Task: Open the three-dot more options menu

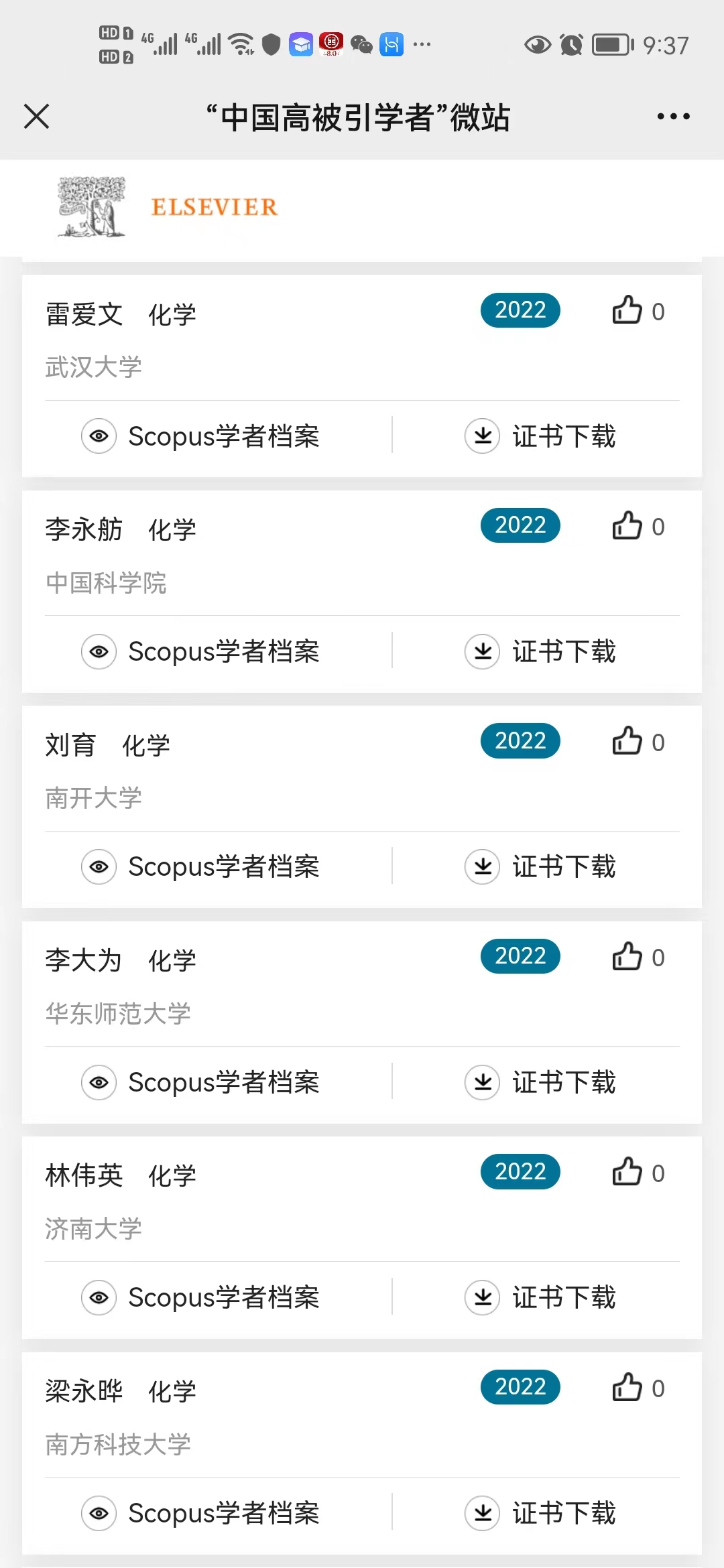Action: [x=673, y=117]
